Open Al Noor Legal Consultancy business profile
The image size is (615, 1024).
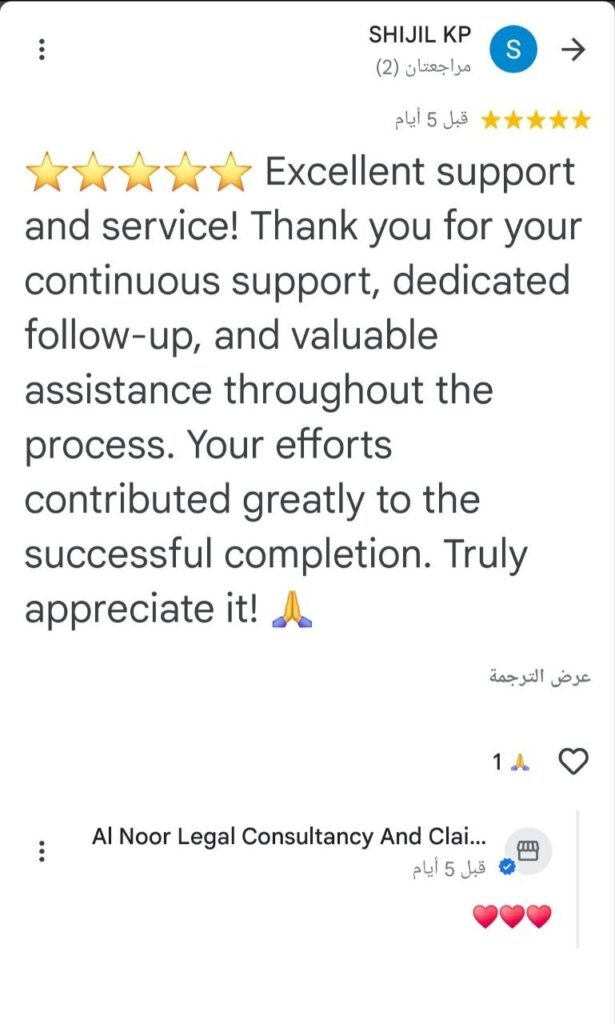click(x=288, y=837)
